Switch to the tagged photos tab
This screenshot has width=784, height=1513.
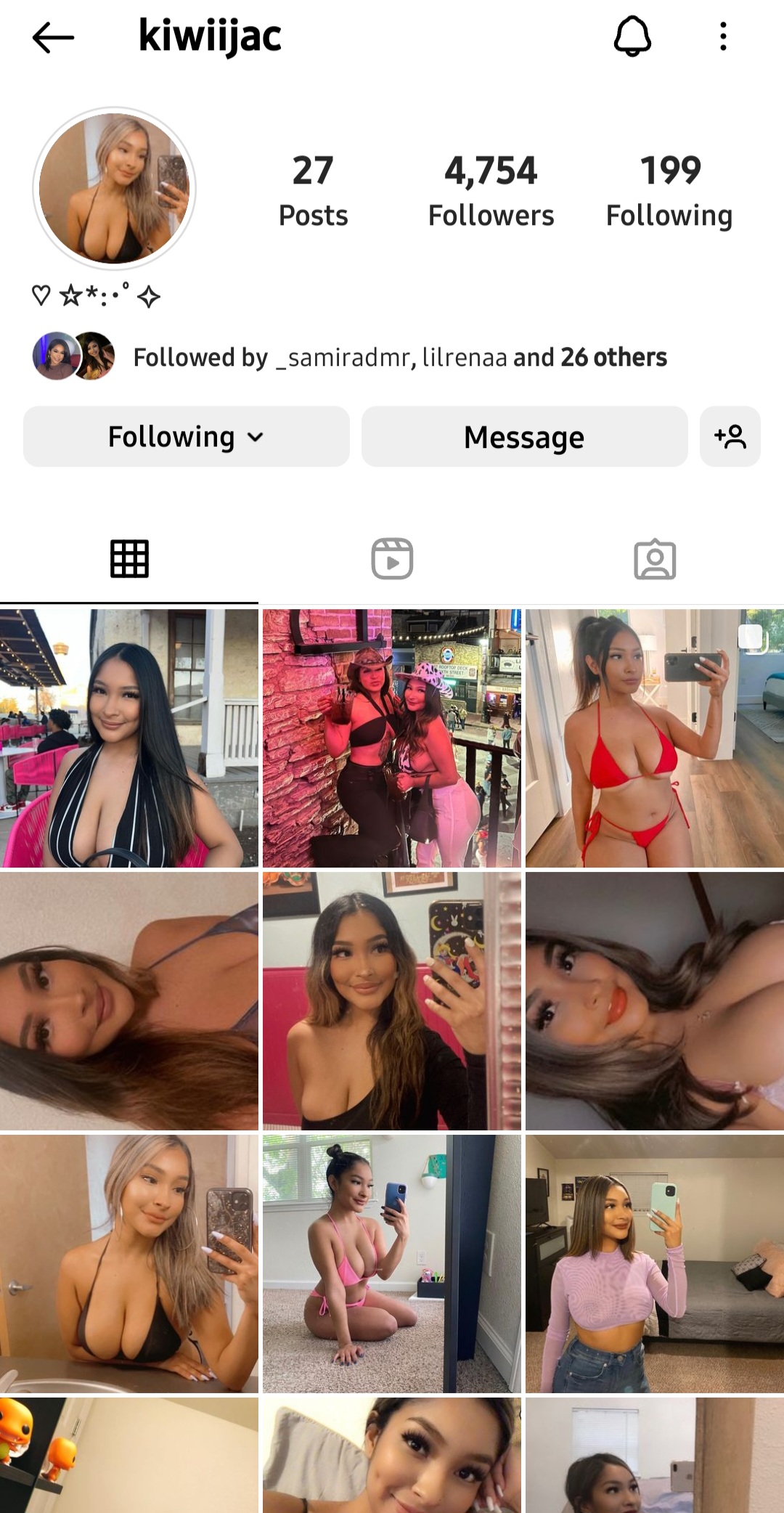point(655,559)
